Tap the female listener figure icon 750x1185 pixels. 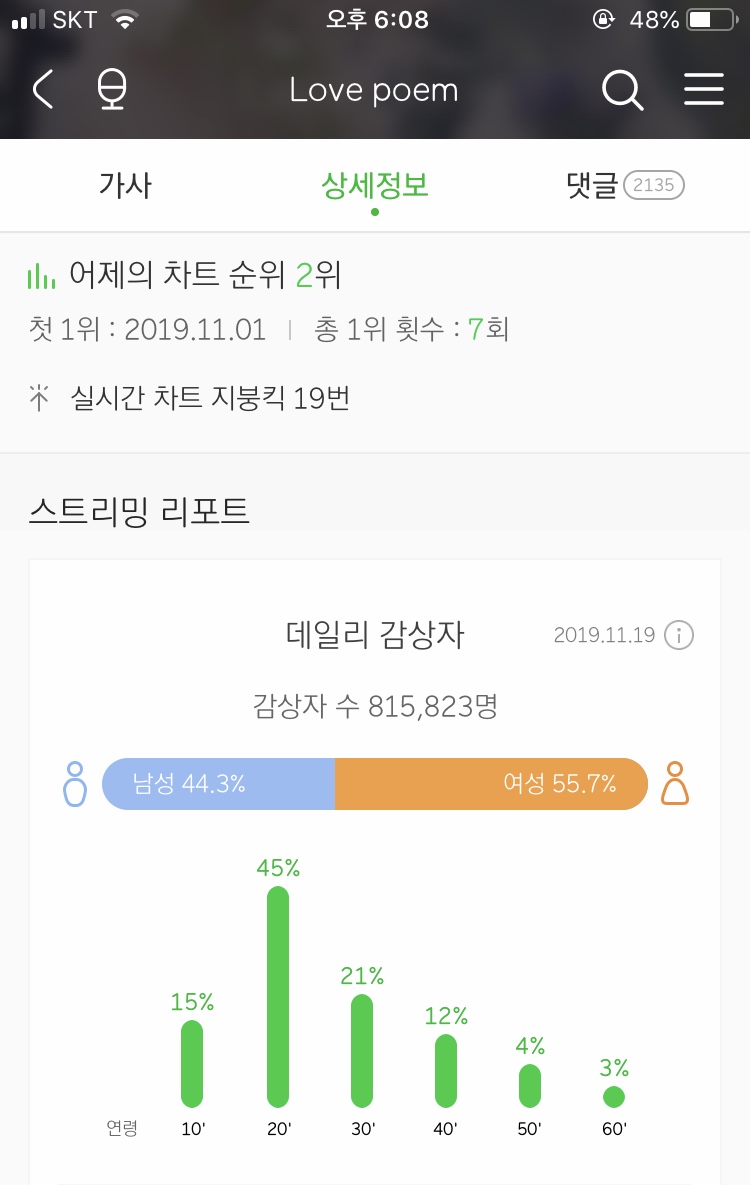point(676,783)
